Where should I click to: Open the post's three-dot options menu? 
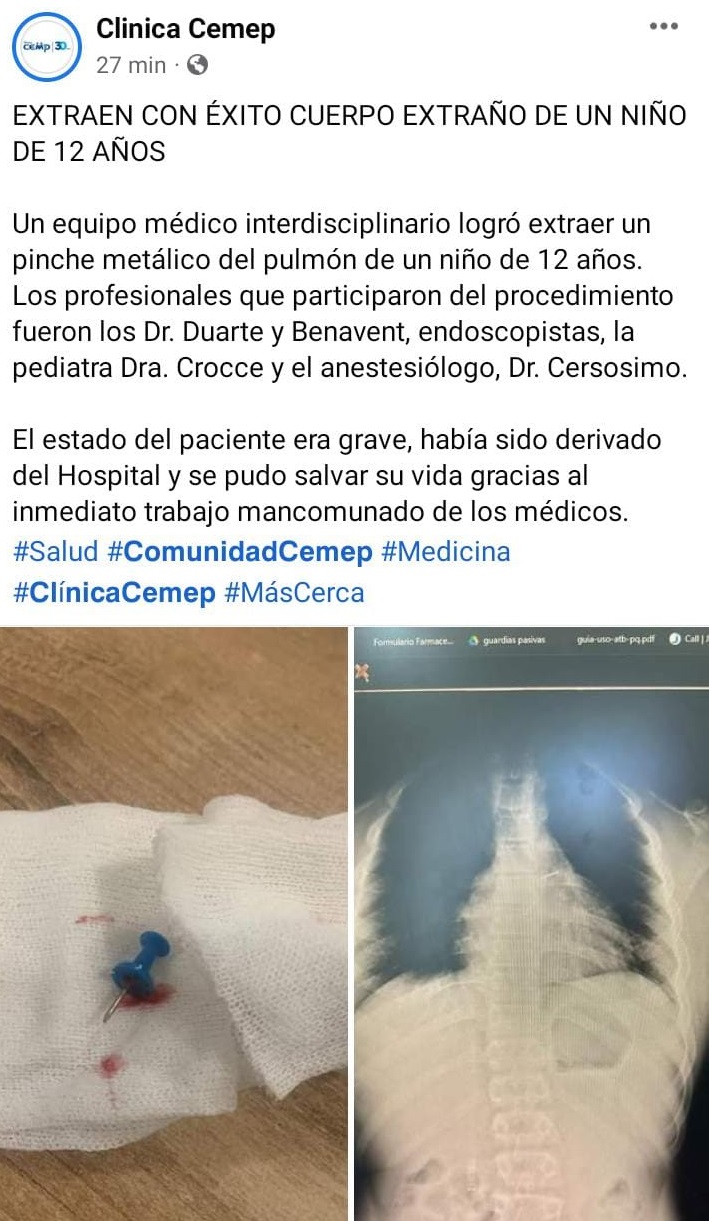coord(664,27)
